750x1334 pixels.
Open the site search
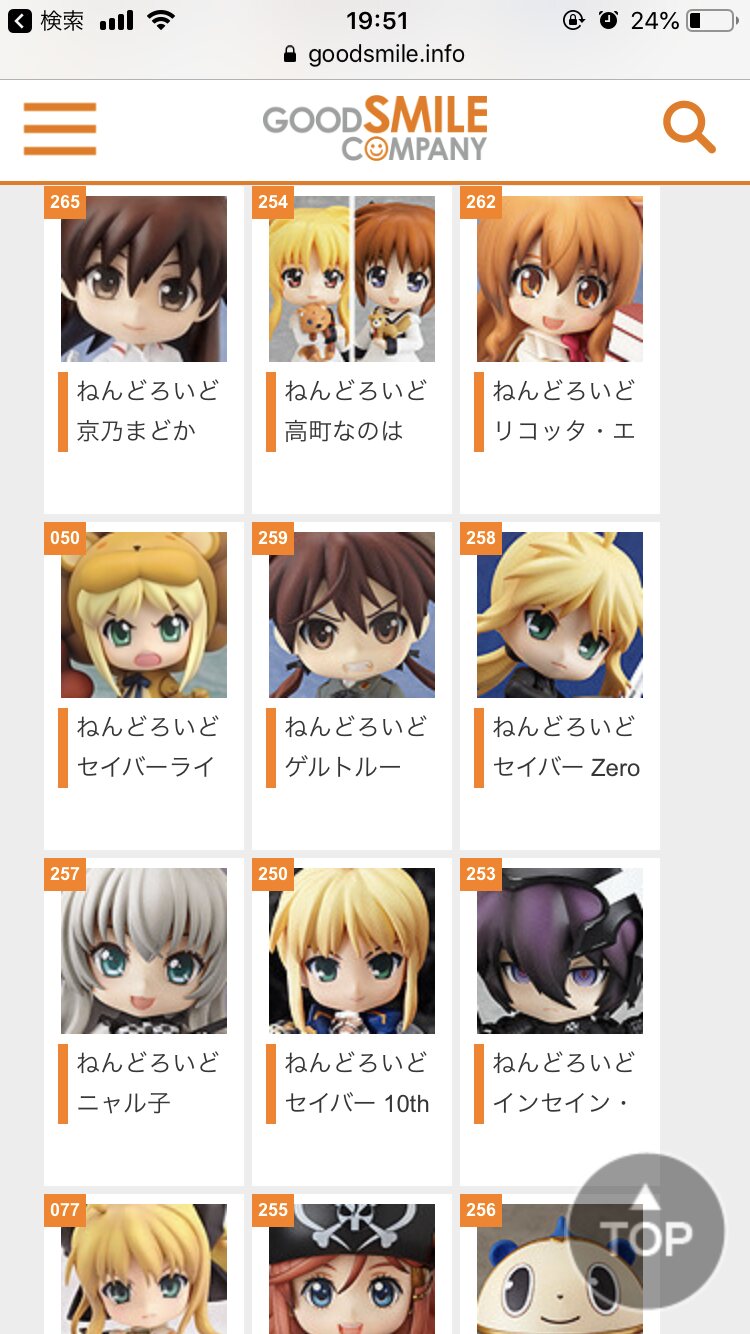pyautogui.click(x=689, y=129)
